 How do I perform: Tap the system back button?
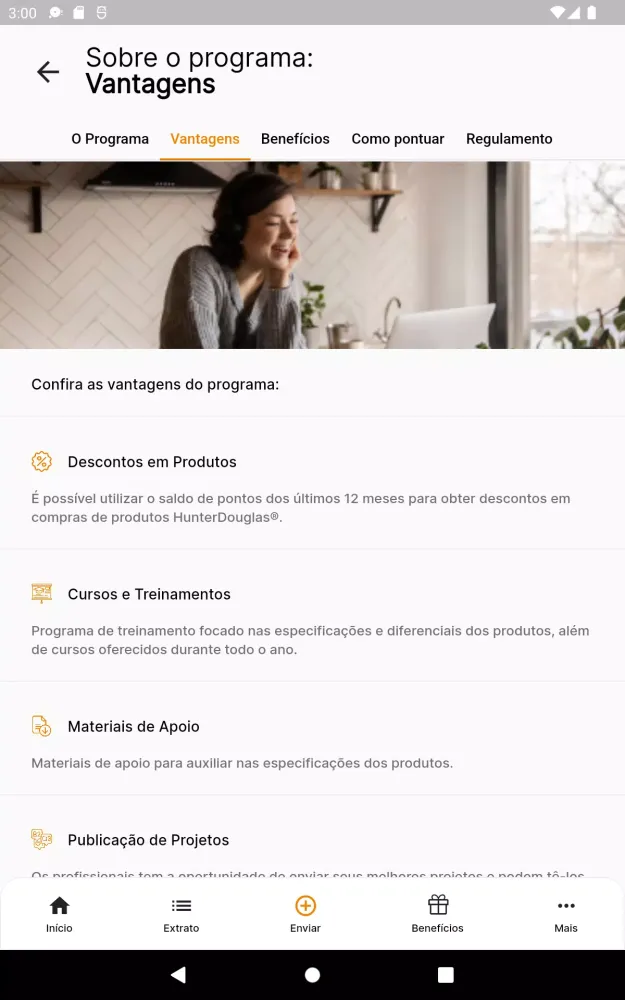pyautogui.click(x=178, y=975)
